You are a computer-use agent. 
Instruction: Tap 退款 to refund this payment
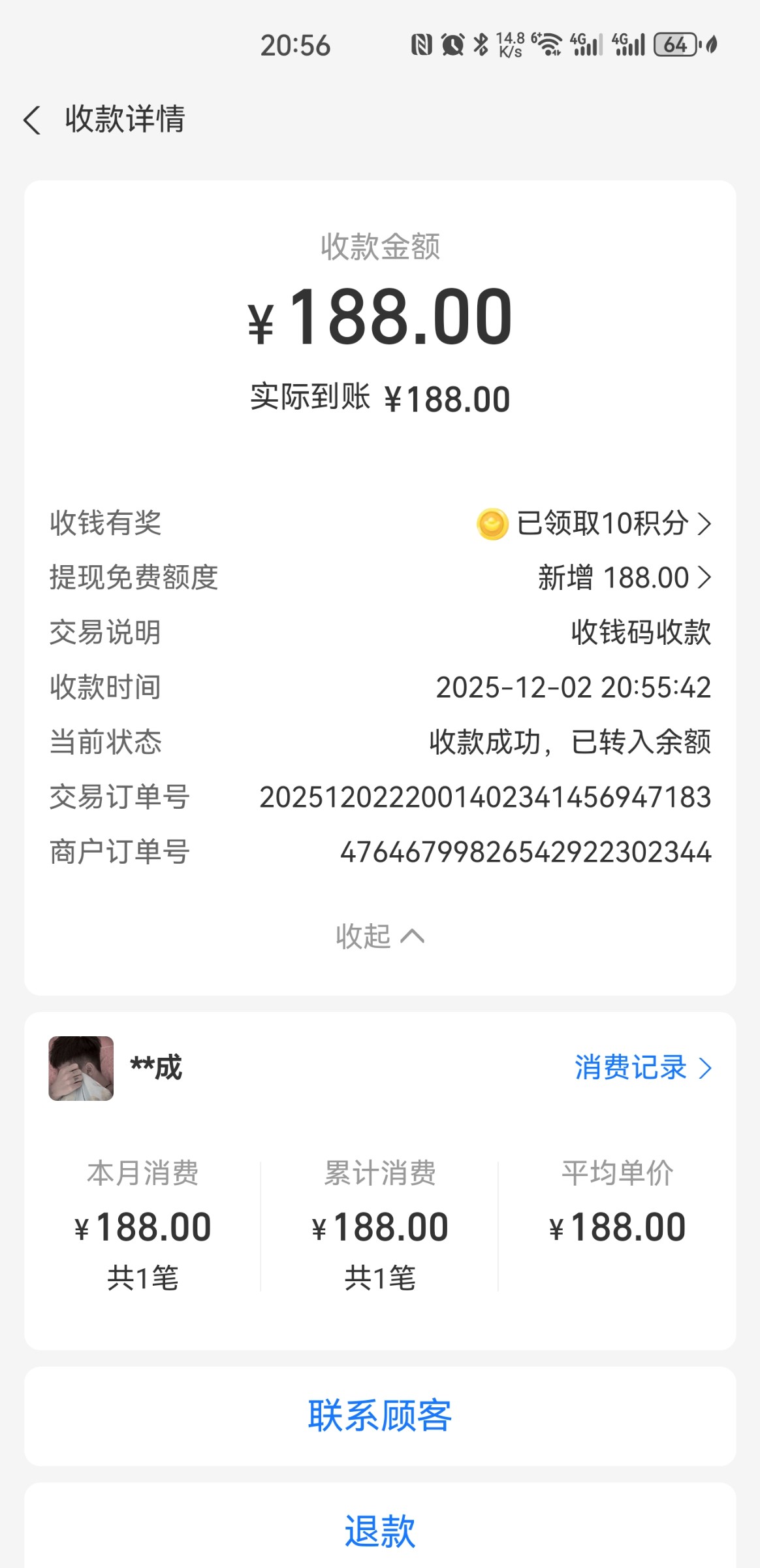pos(380,1531)
